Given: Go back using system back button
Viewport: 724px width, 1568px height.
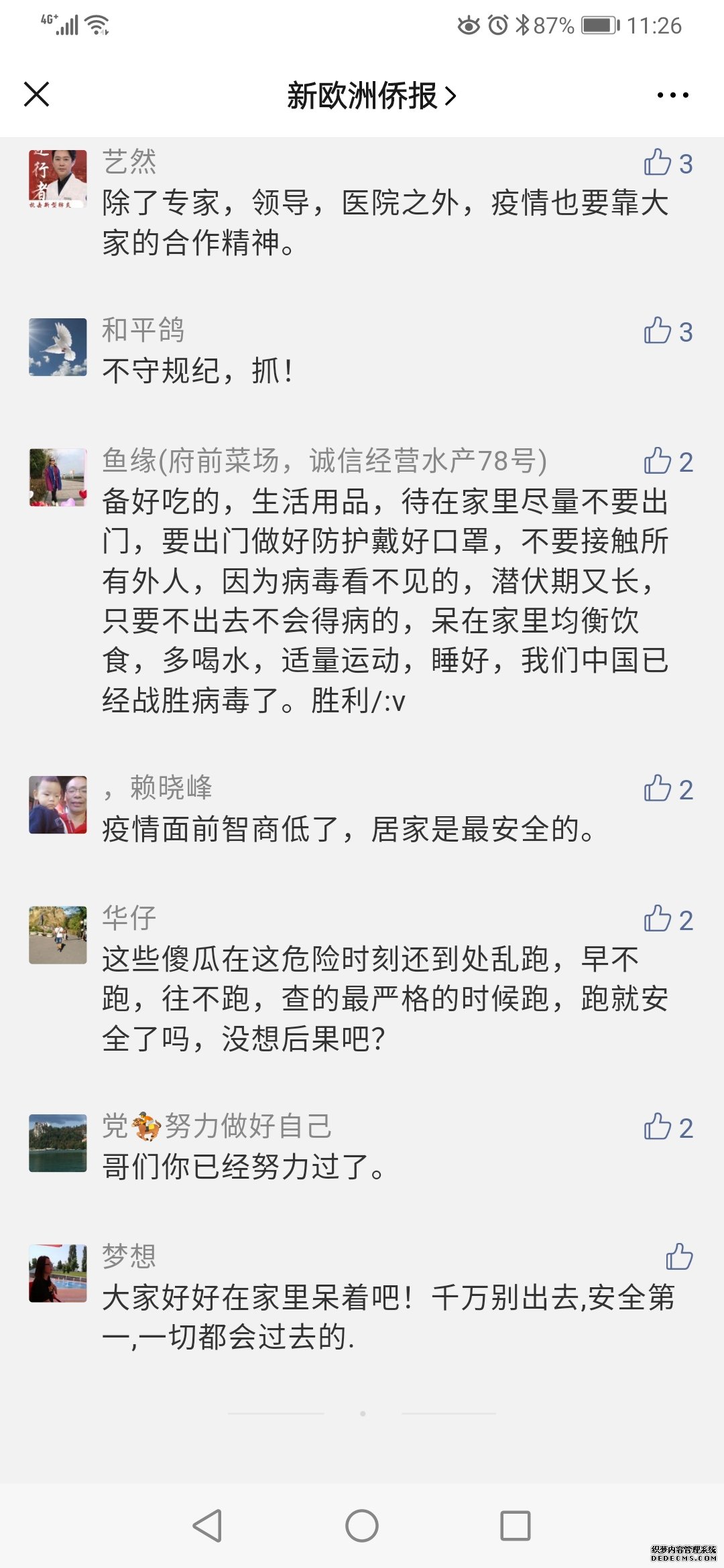Looking at the screenshot, I should coord(207,1526).
